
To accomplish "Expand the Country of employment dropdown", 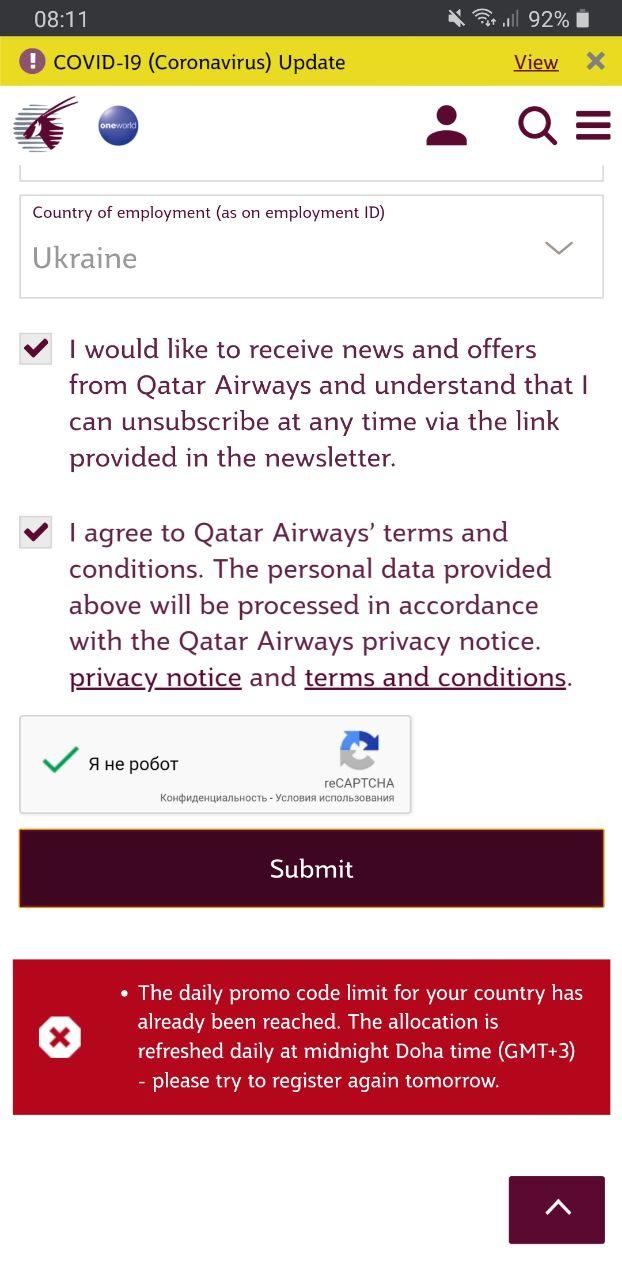I will pos(311,246).
